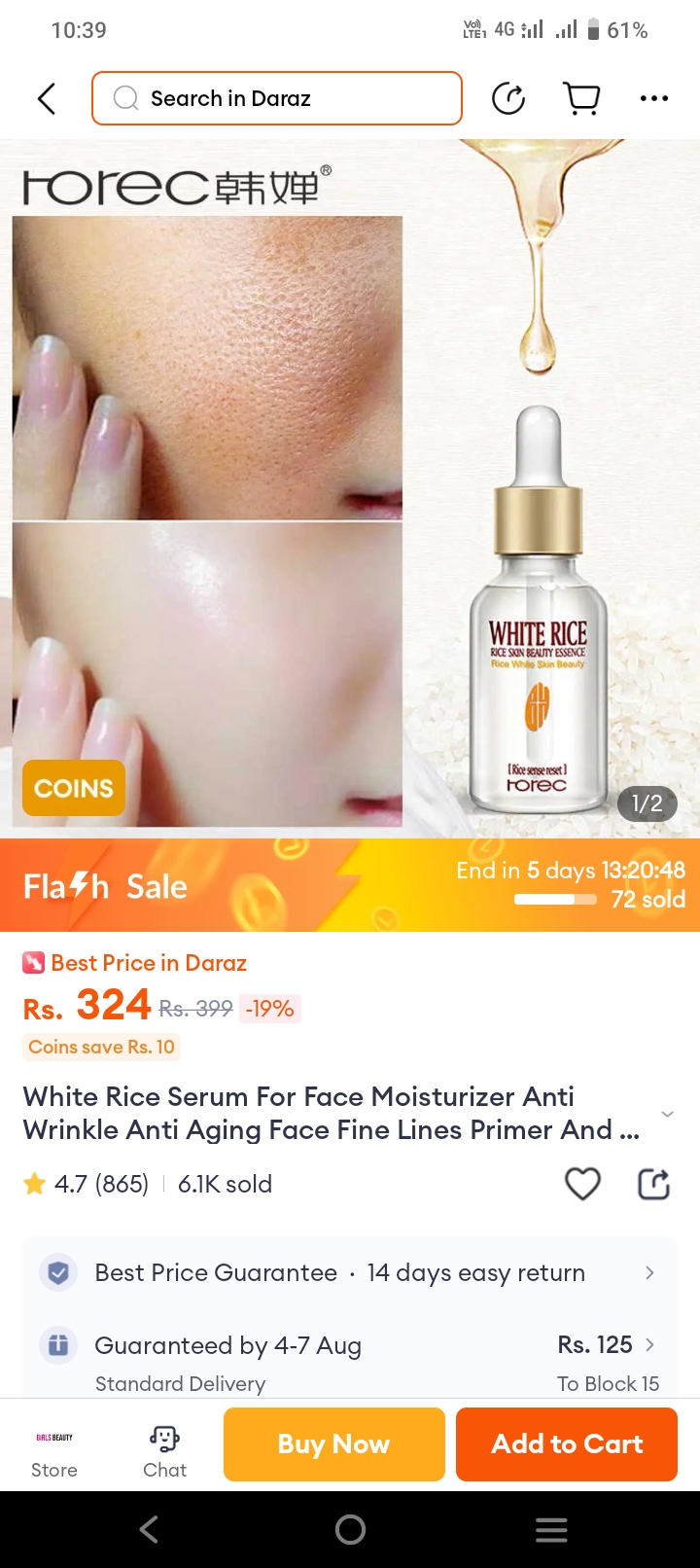Tap the system home button

click(x=350, y=1530)
